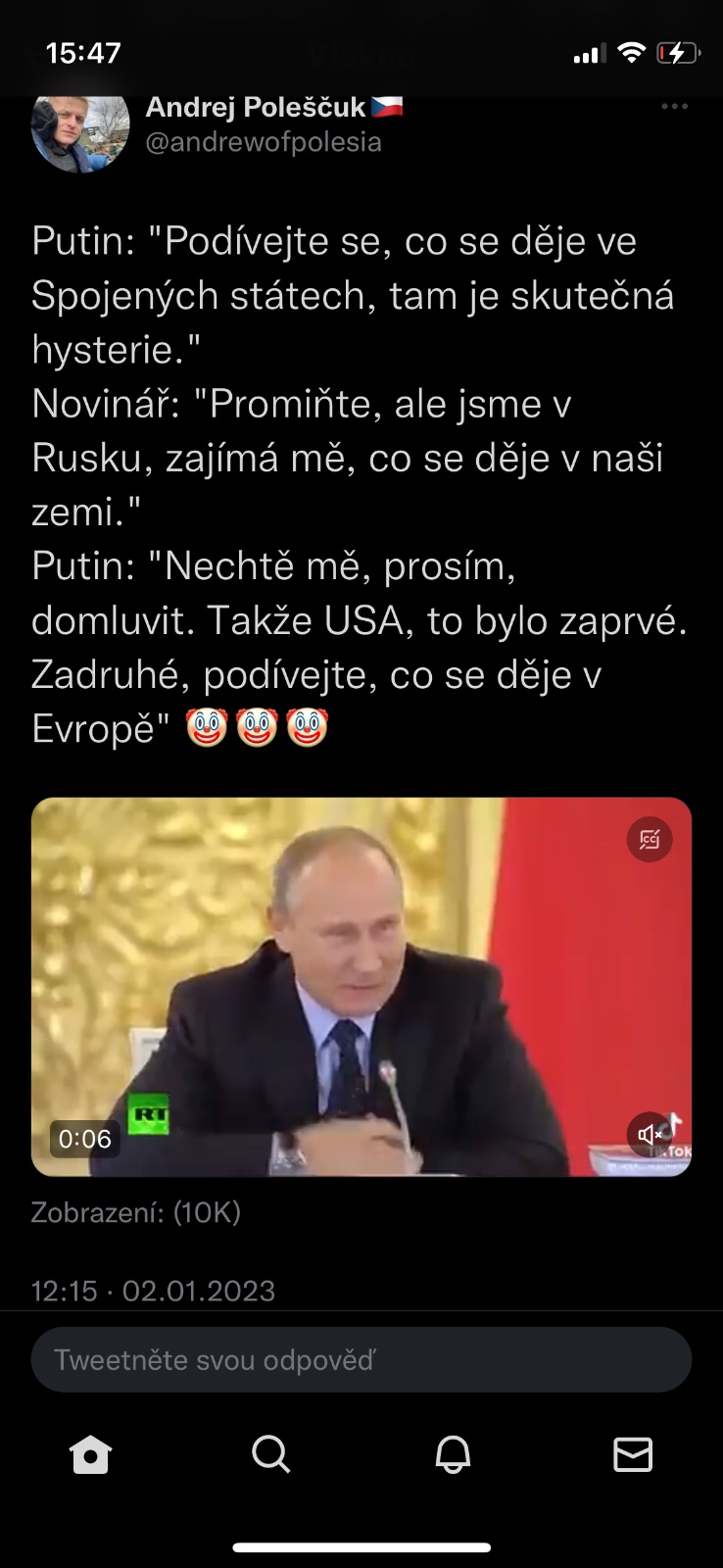Go to the Home tab
723x1568 pixels.
point(90,1454)
